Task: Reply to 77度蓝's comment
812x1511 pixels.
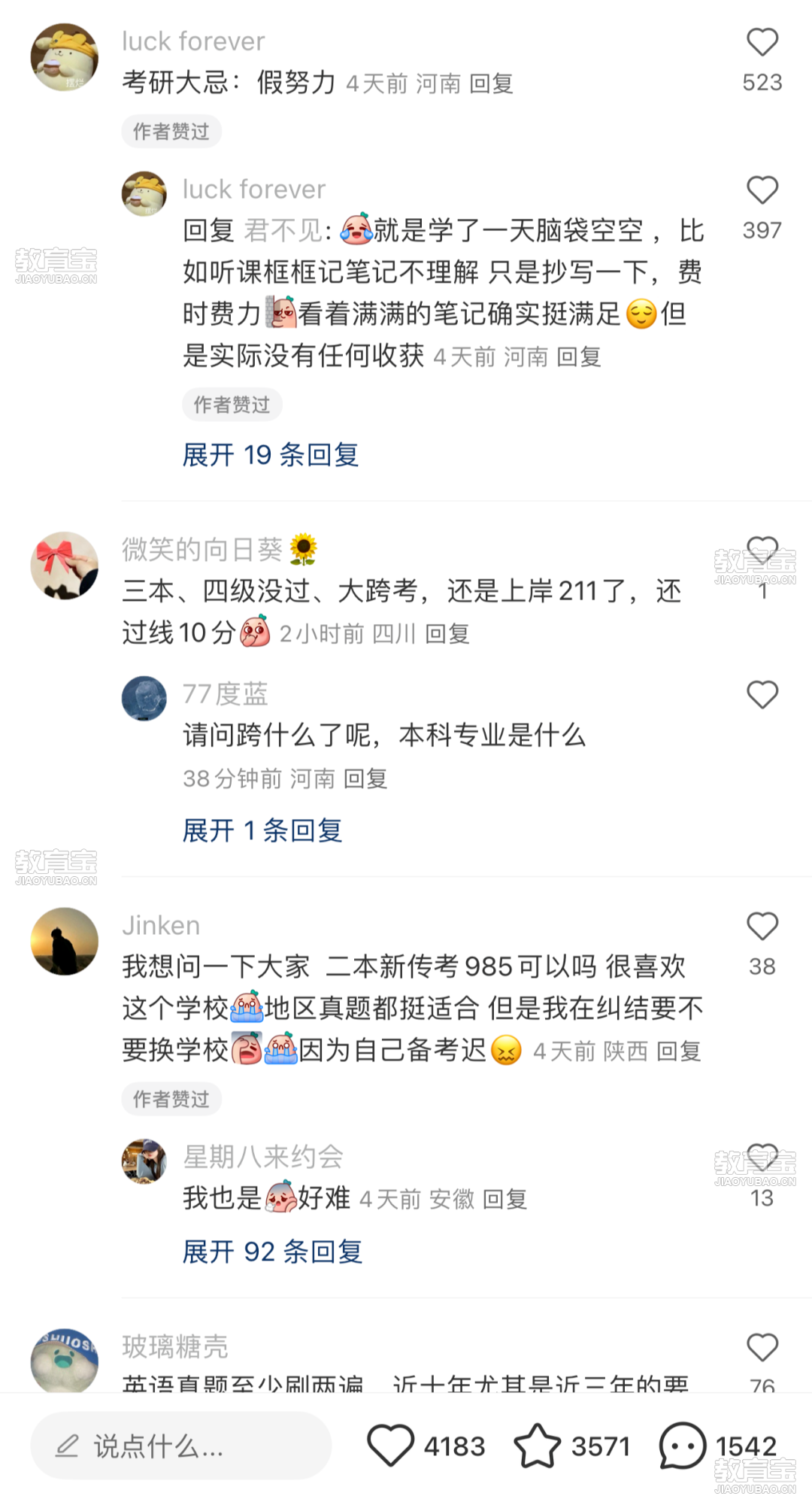Action: click(365, 779)
